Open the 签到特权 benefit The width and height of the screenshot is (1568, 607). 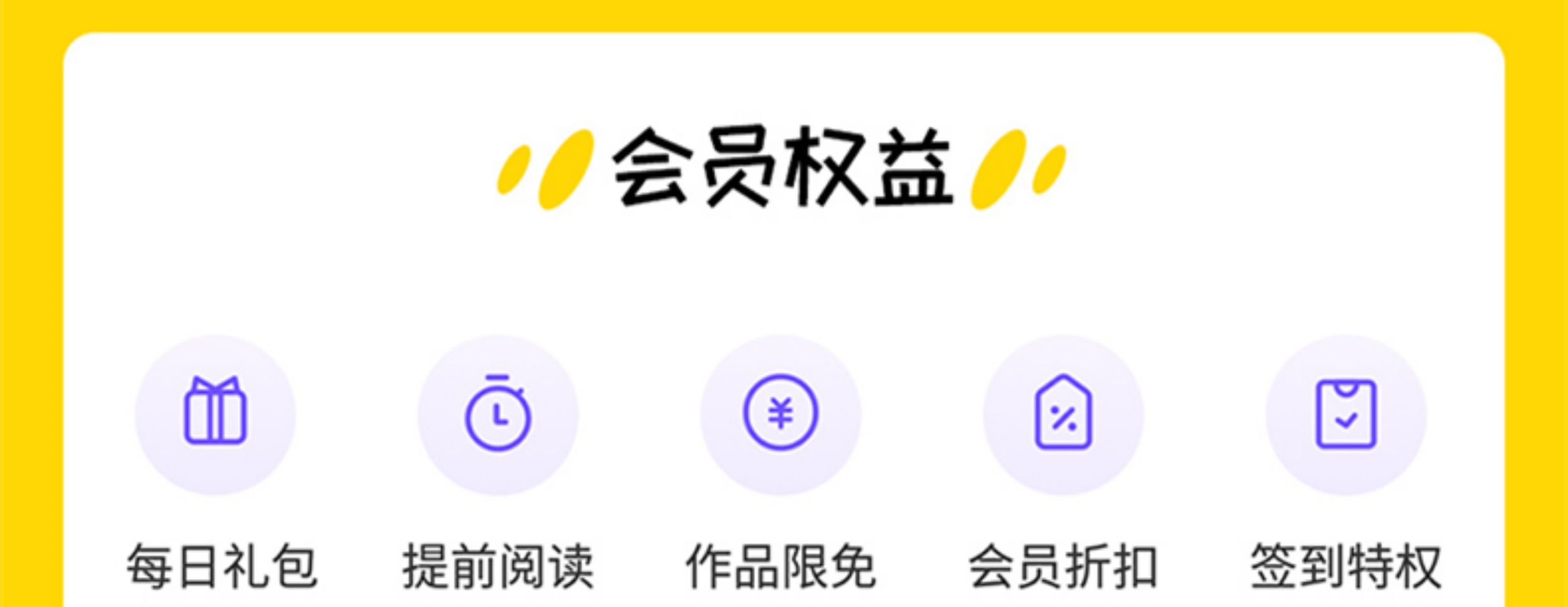coord(1345,414)
